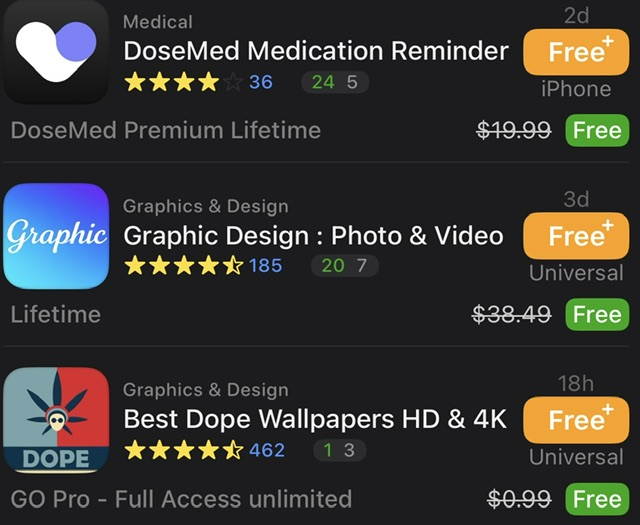Download Best Dope Wallpapers via Free+ button
Screen dimensions: 640x525
tap(576, 420)
